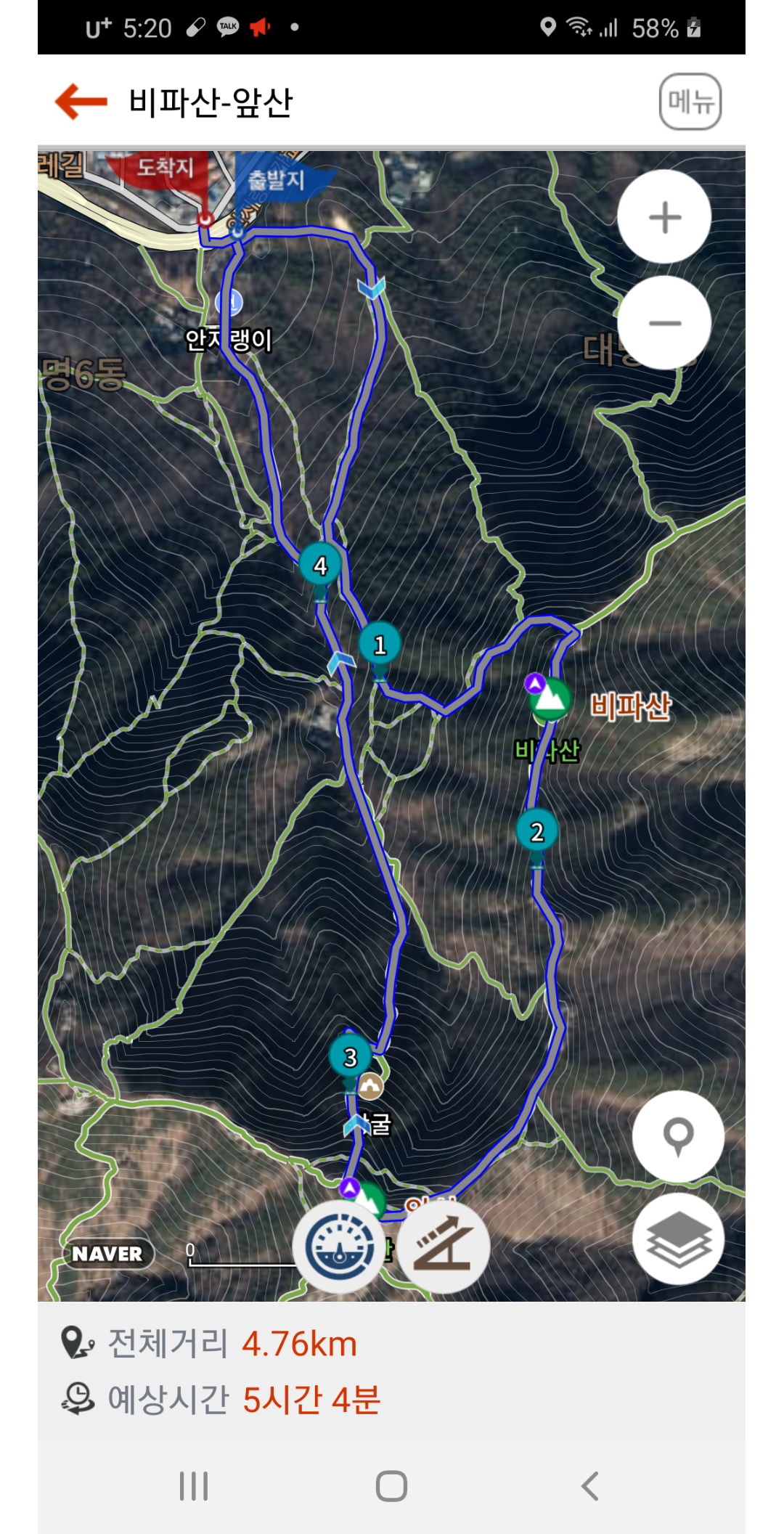
Task: Center map on my current location
Action: click(x=678, y=1136)
